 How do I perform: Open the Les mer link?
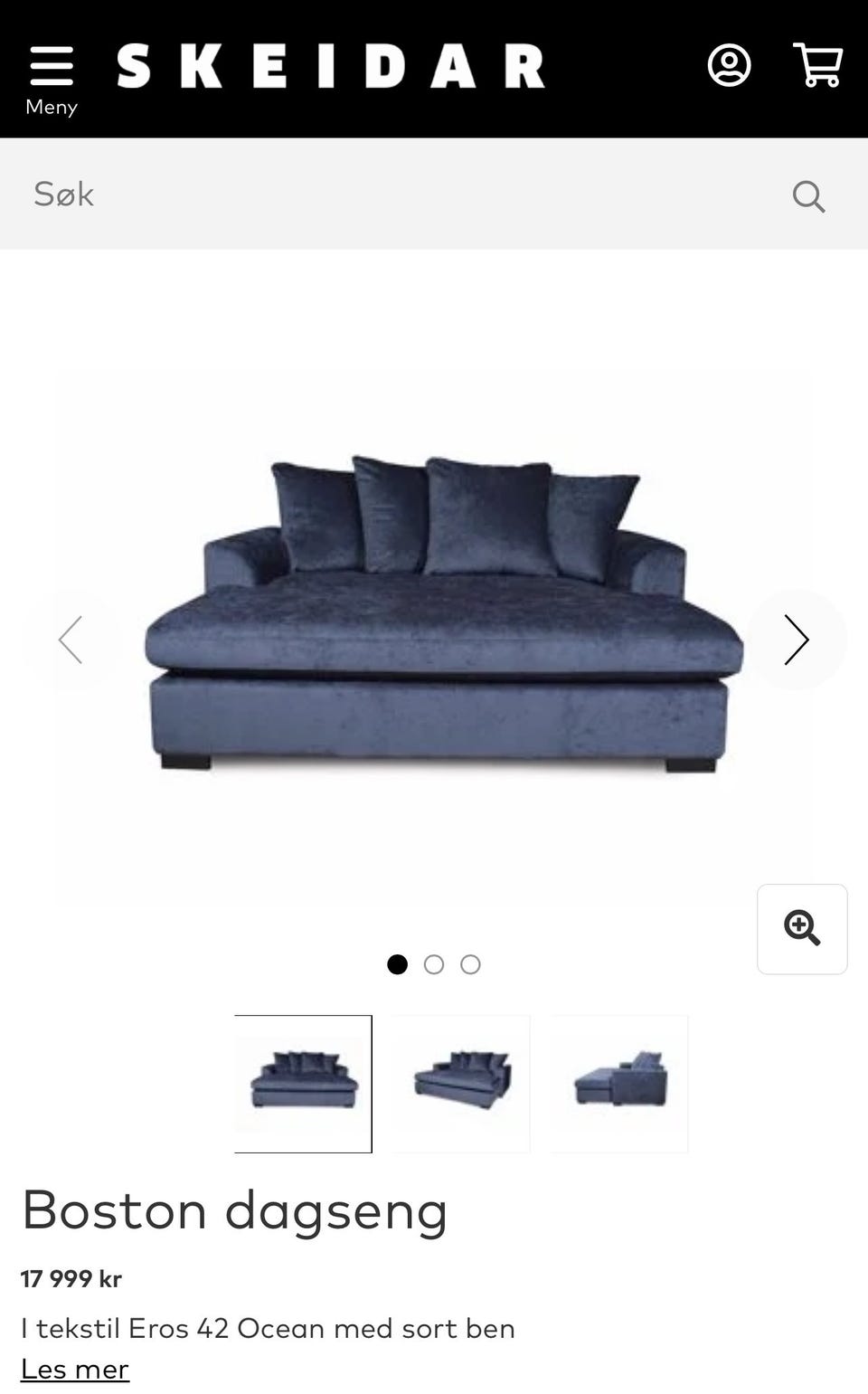(x=75, y=1369)
